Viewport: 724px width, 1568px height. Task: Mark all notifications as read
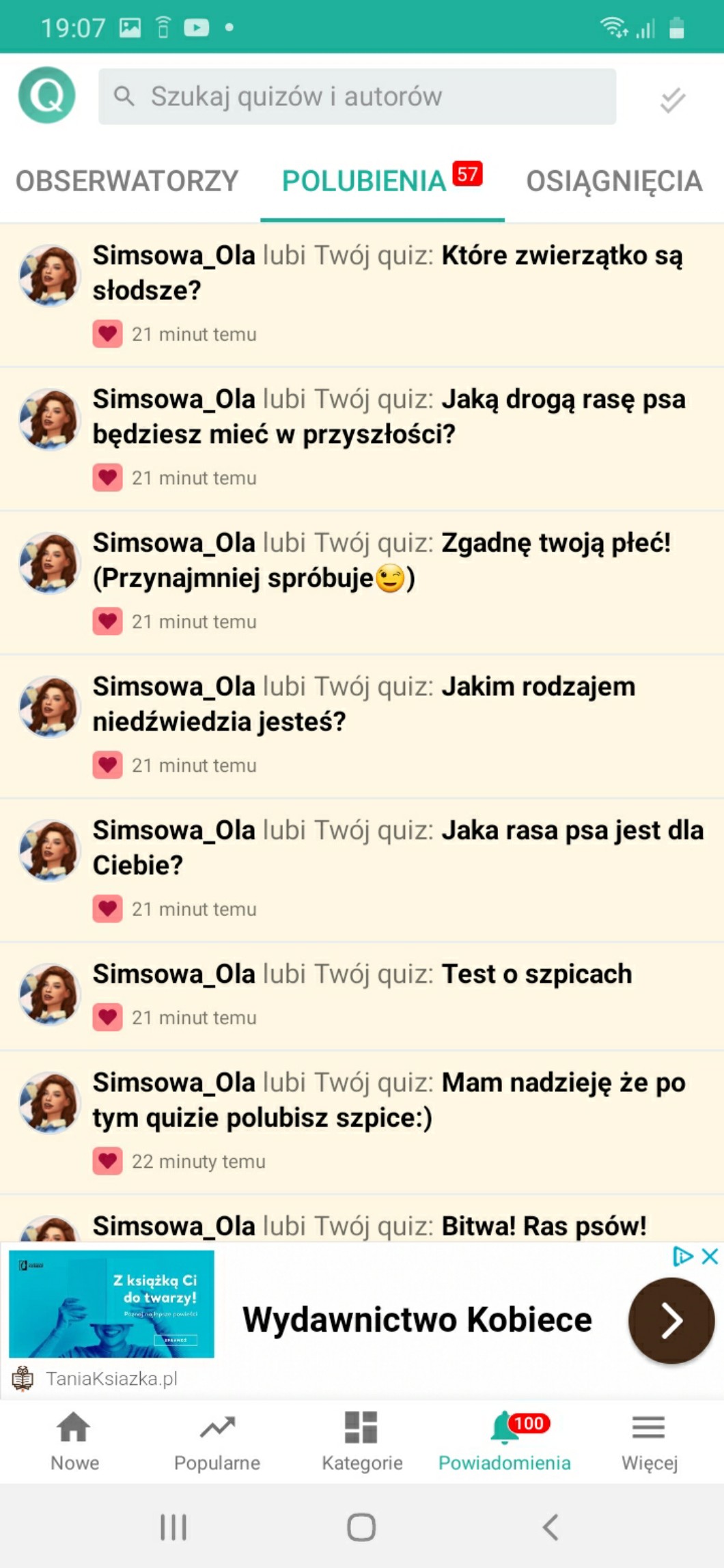pos(672,100)
